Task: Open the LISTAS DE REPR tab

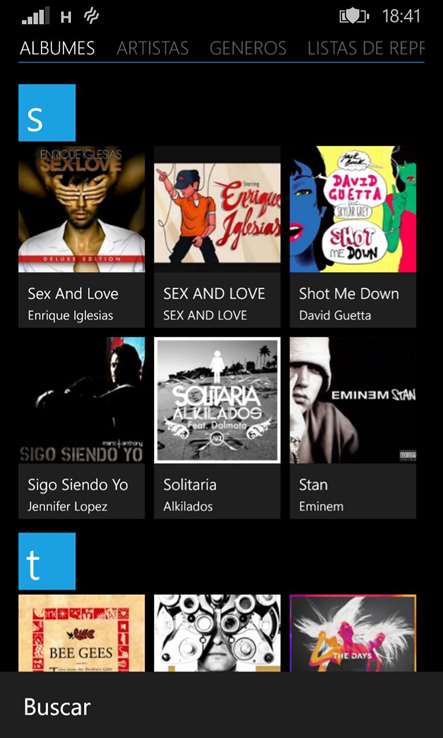Action: coord(366,48)
